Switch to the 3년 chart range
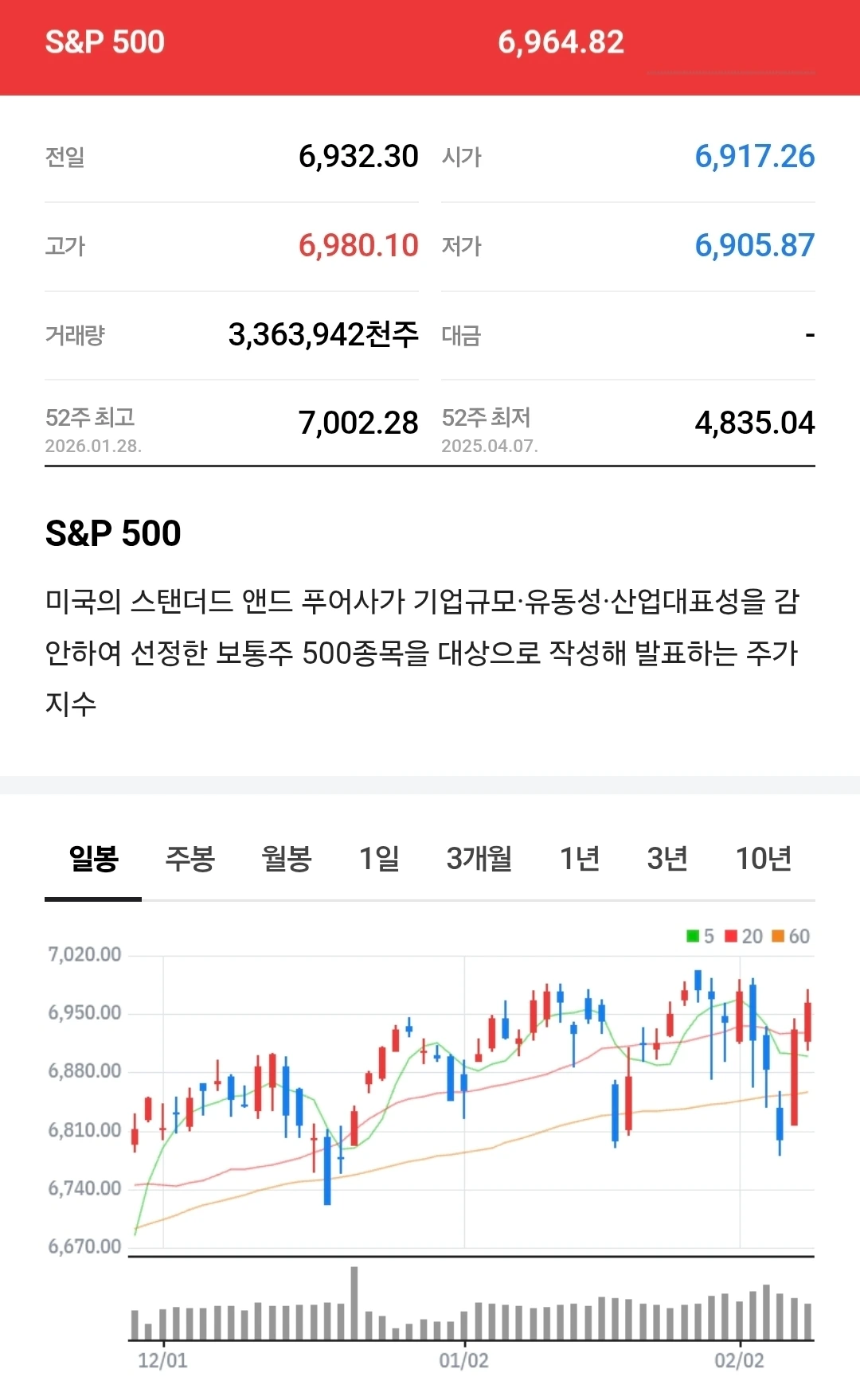This screenshot has width=860, height=1400. (x=667, y=859)
